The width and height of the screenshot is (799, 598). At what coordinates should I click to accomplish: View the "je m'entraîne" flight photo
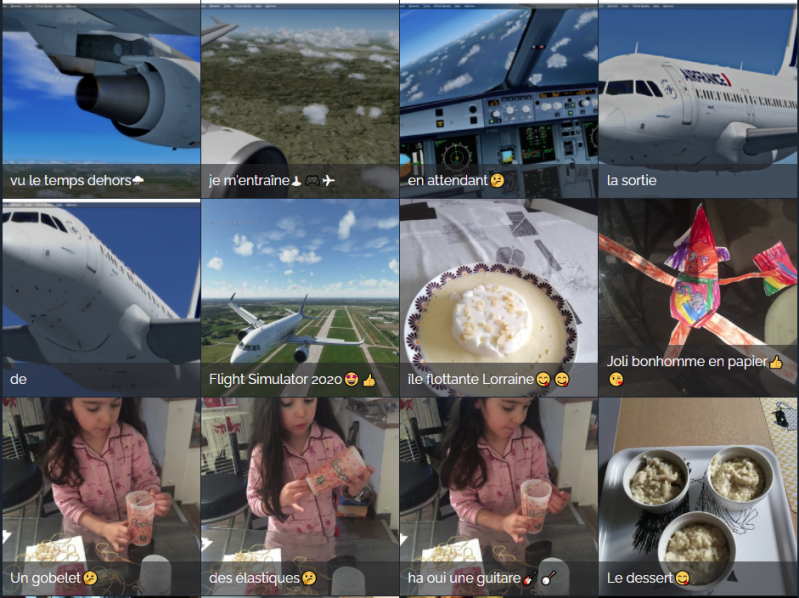click(x=300, y=90)
